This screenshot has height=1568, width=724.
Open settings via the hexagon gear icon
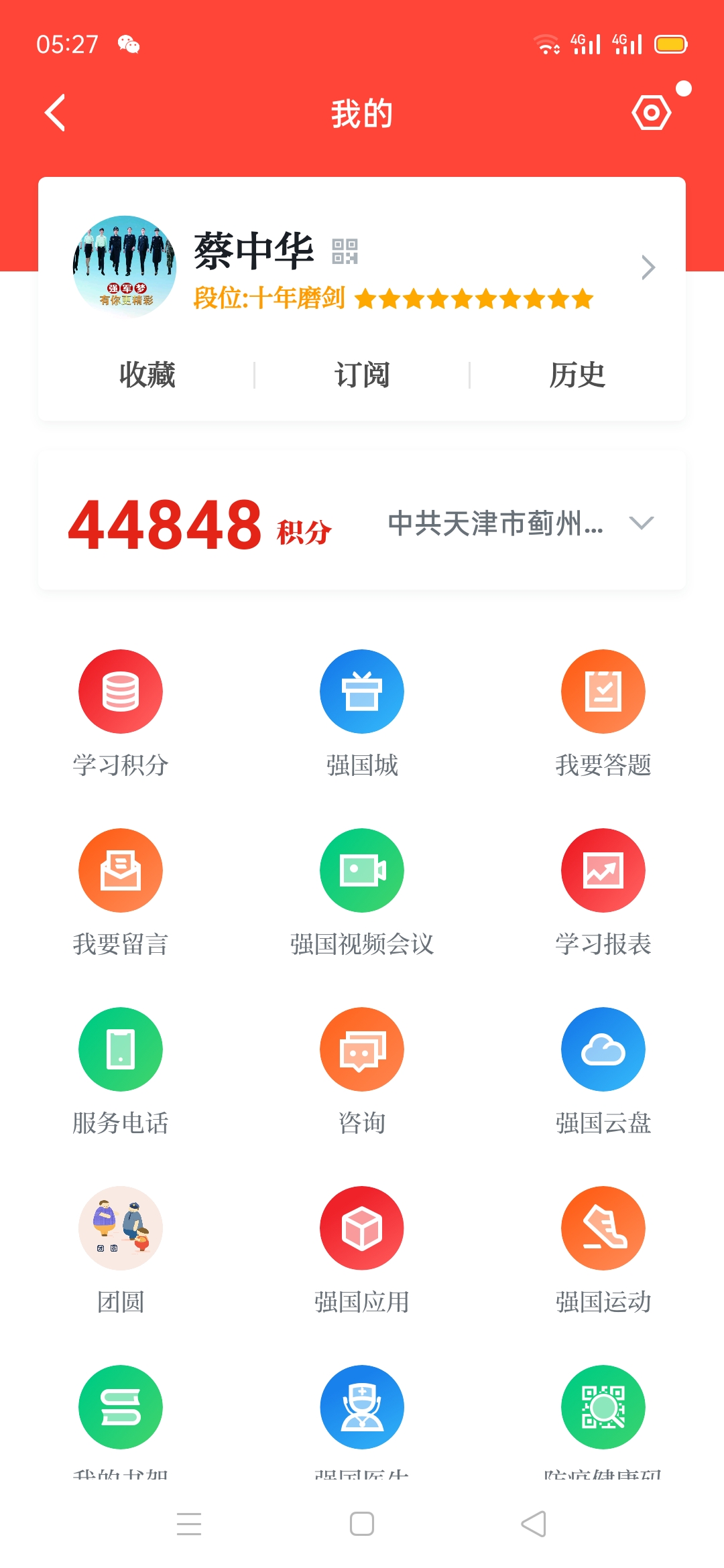click(x=651, y=113)
